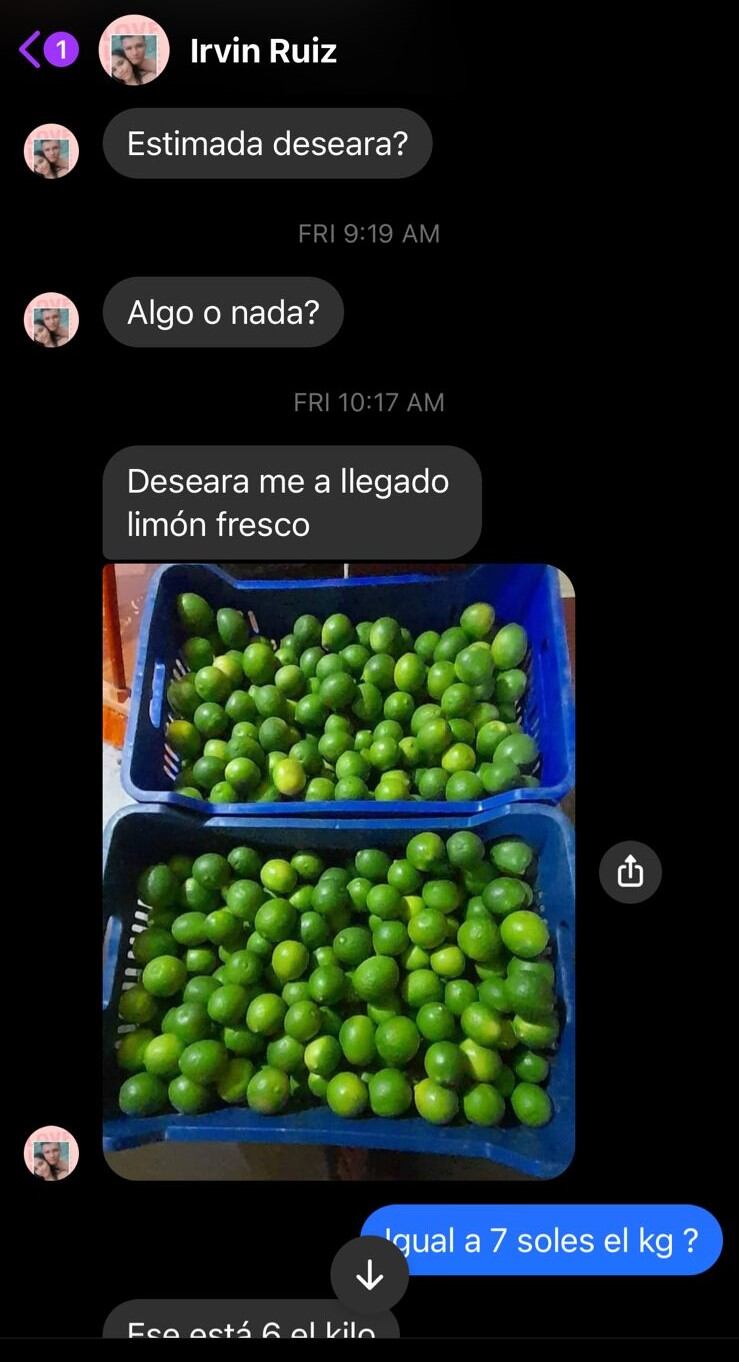Open the limes photo thumbnail
Screen dimensions: 739x1362
[340, 870]
